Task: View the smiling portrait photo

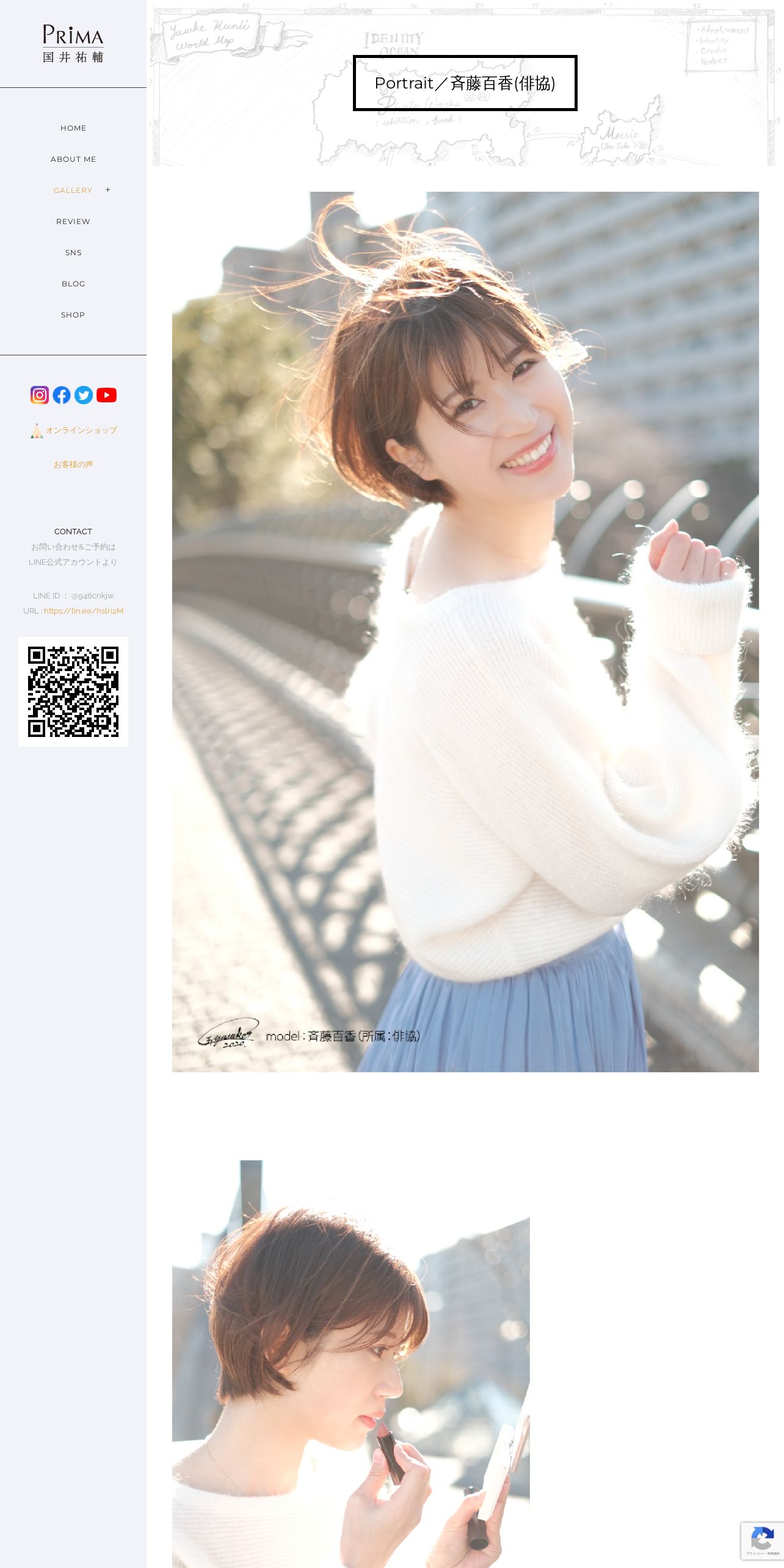Action: pyautogui.click(x=465, y=632)
